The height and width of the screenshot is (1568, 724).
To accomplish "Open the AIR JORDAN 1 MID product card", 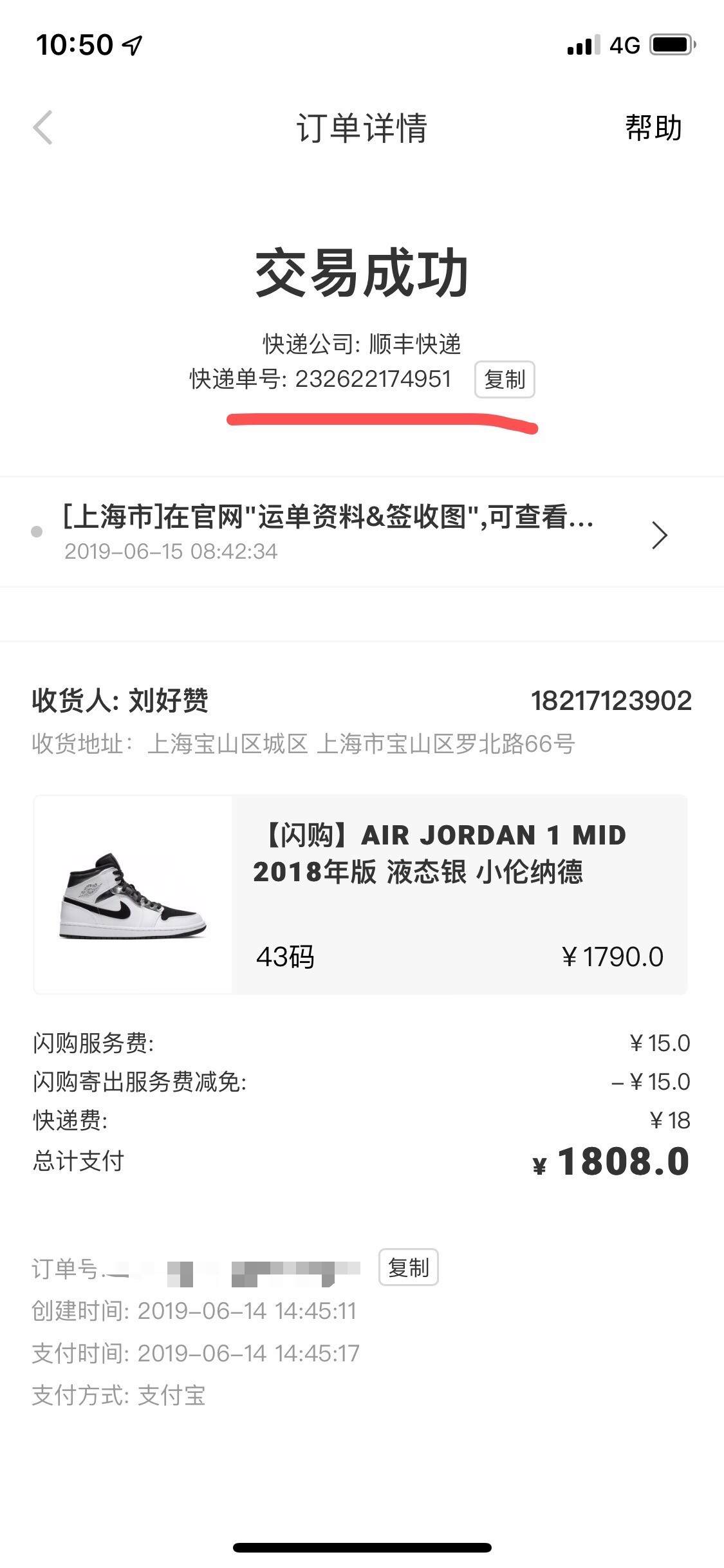I will (360, 895).
